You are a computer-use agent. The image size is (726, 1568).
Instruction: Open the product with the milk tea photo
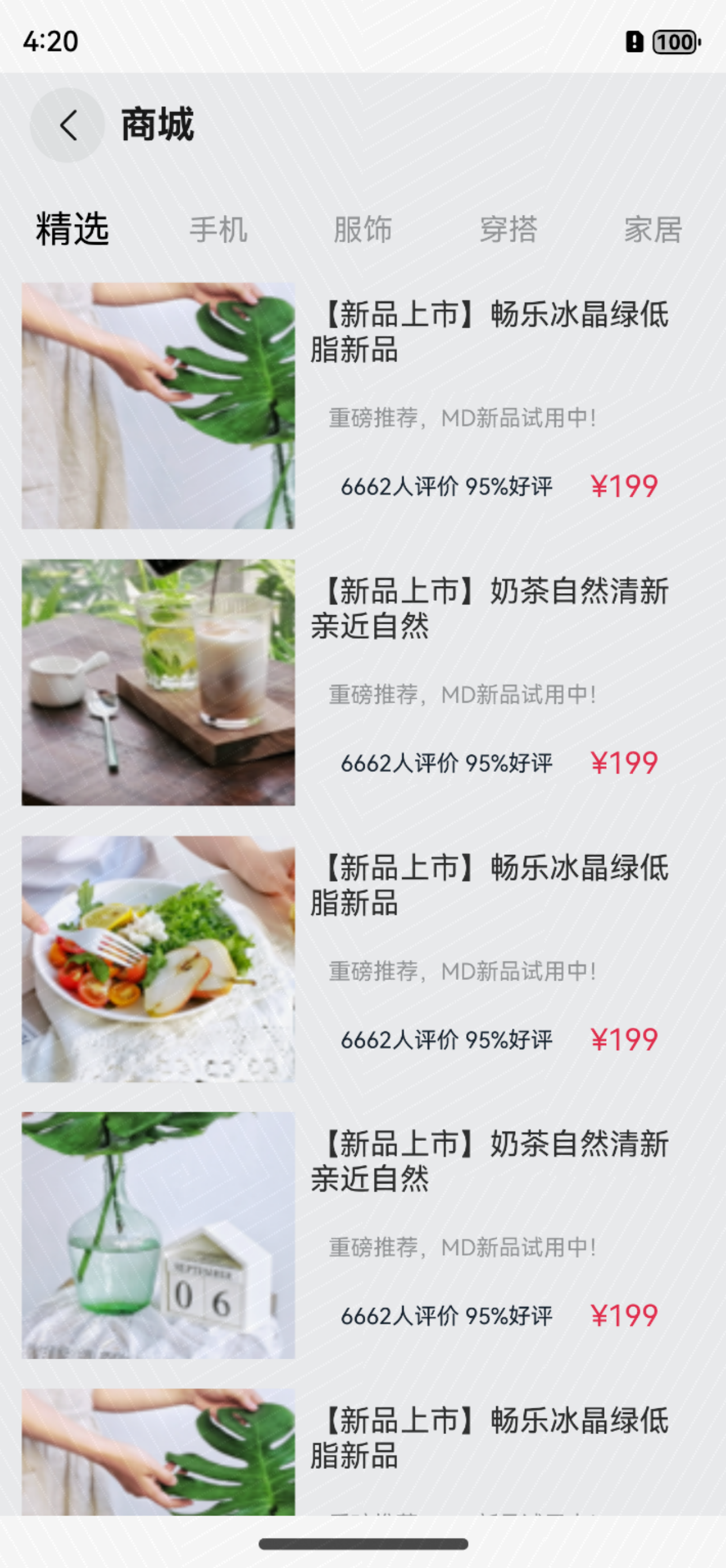click(x=158, y=683)
